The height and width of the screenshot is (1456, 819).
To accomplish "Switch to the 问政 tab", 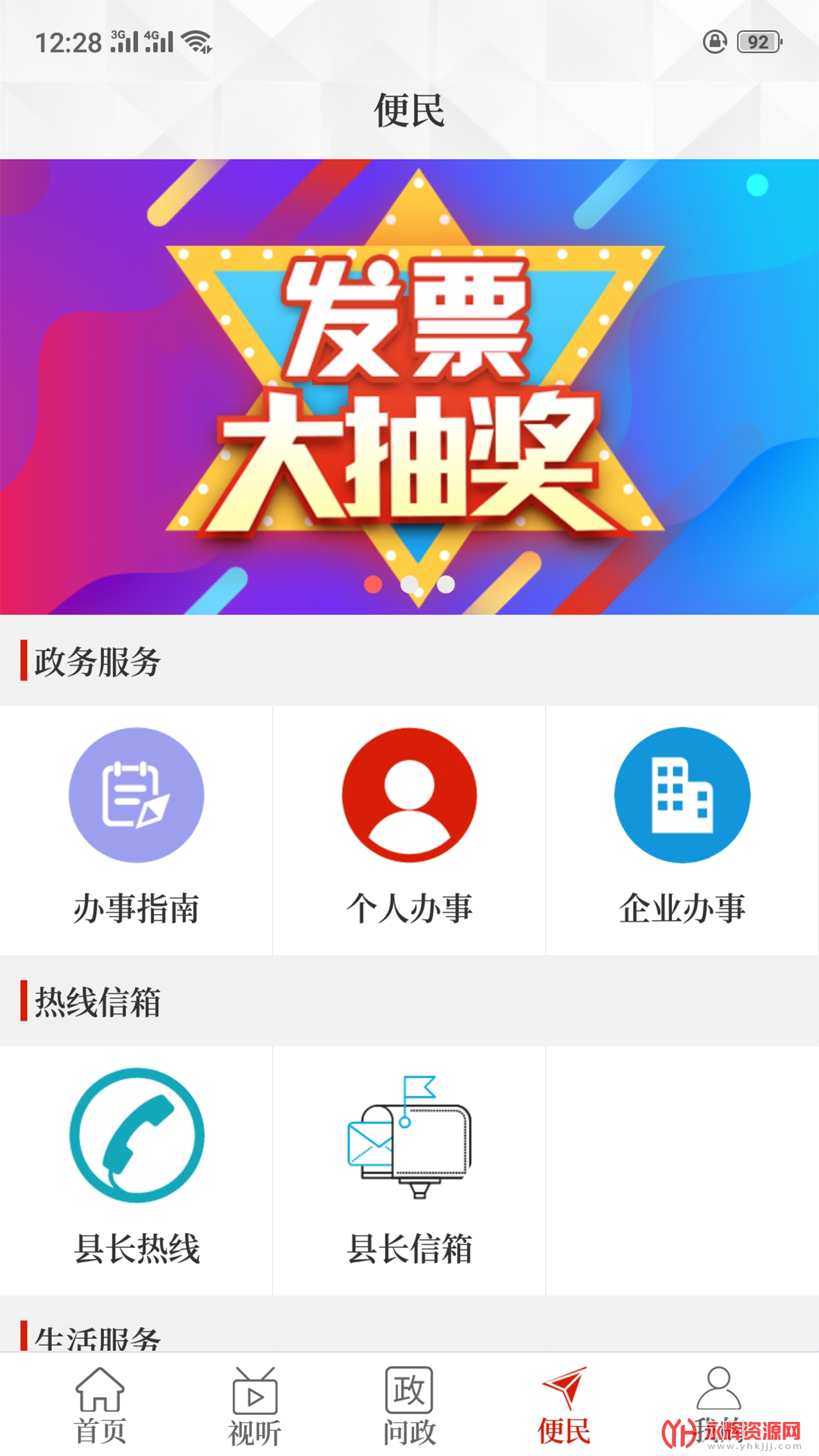I will click(x=410, y=1406).
